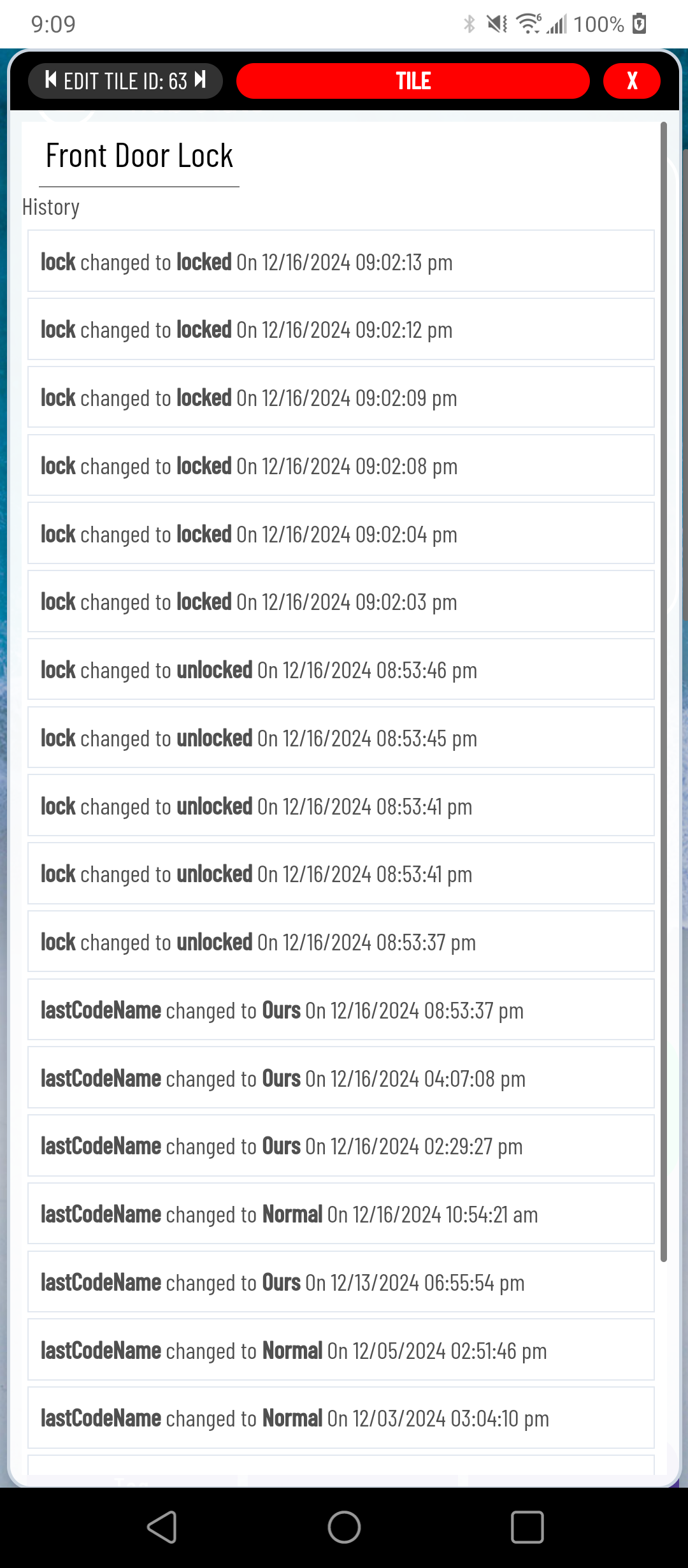Tap the red TILE button
This screenshot has height=1568, width=688.
coord(413,81)
